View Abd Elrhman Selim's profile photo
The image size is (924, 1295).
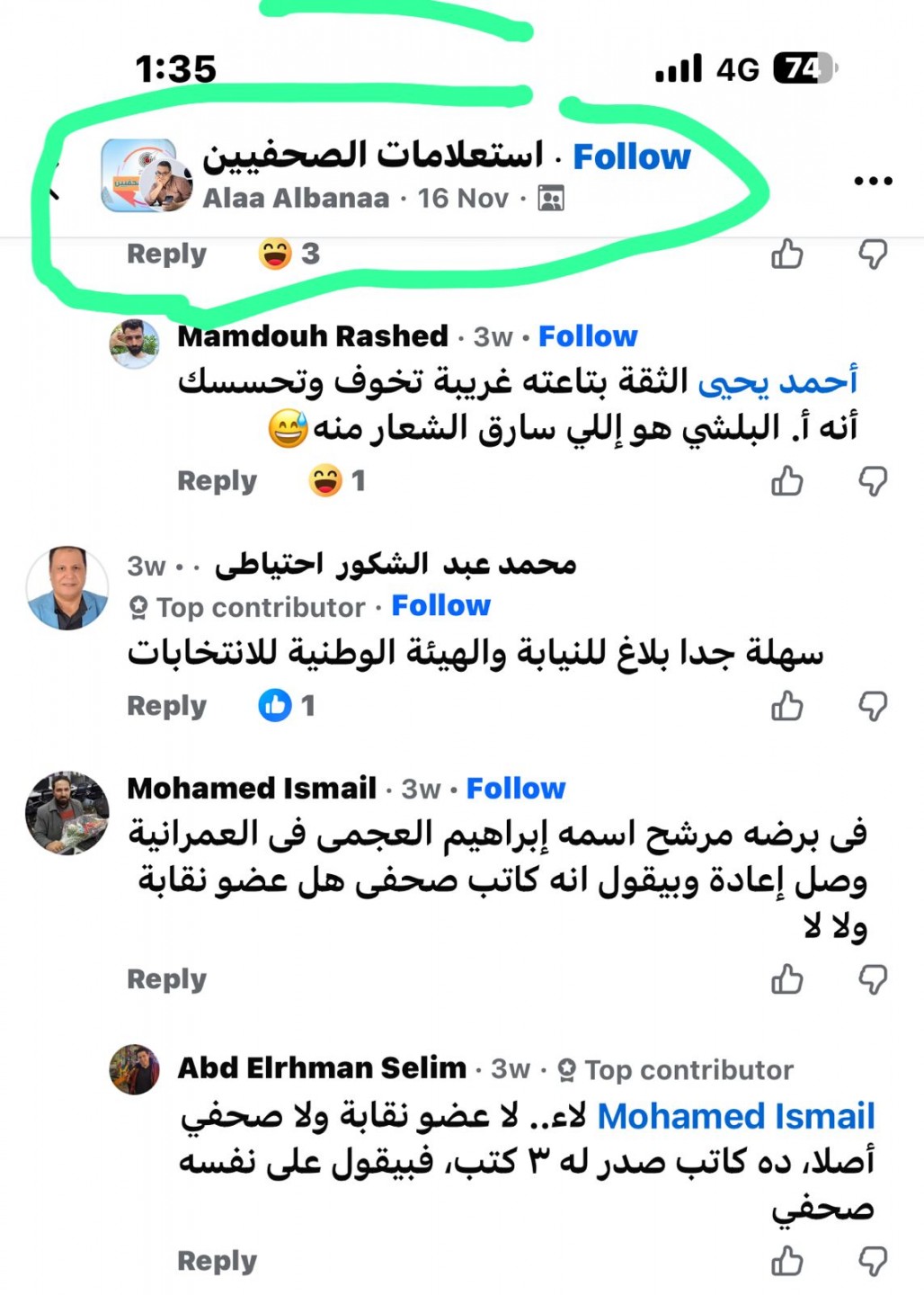(135, 1069)
